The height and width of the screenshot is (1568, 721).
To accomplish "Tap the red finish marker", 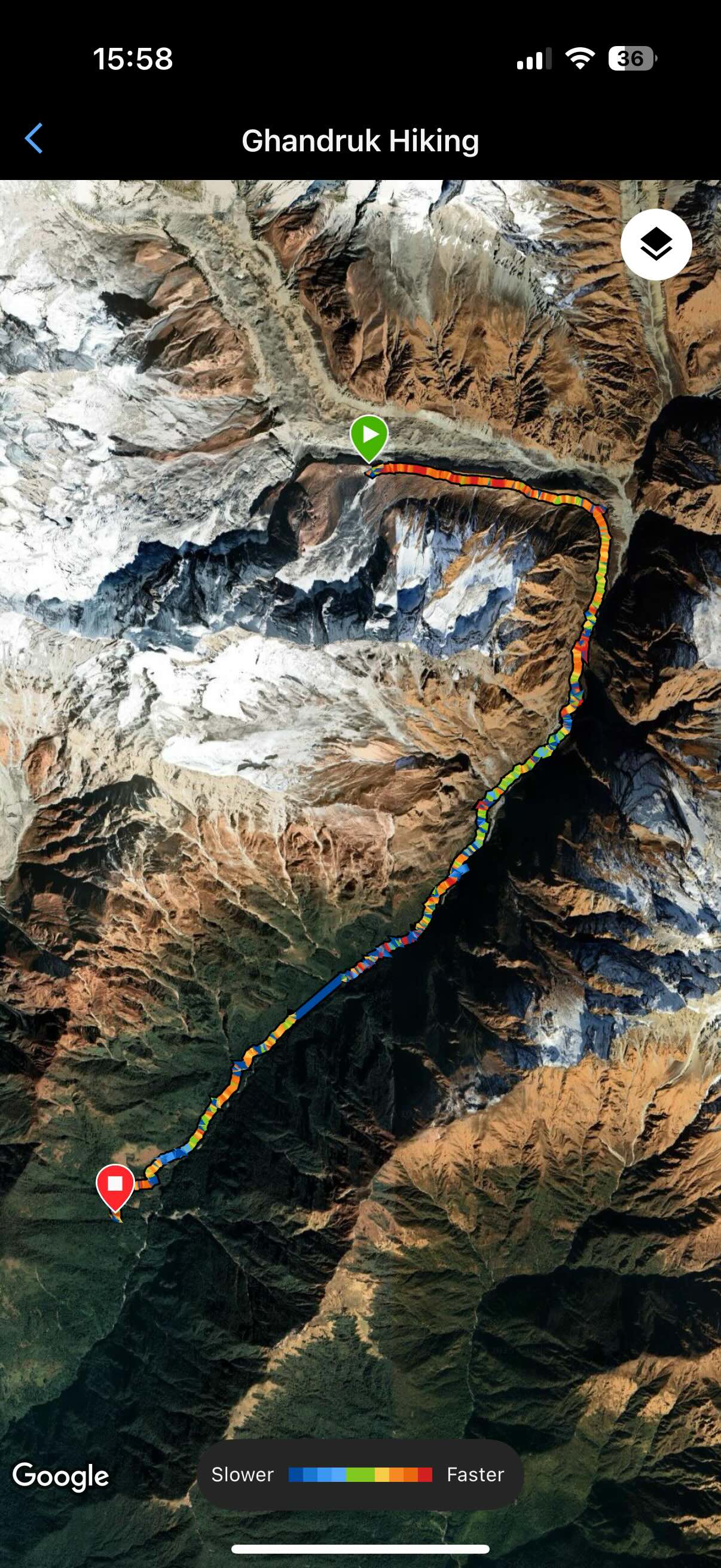I will (x=115, y=1185).
